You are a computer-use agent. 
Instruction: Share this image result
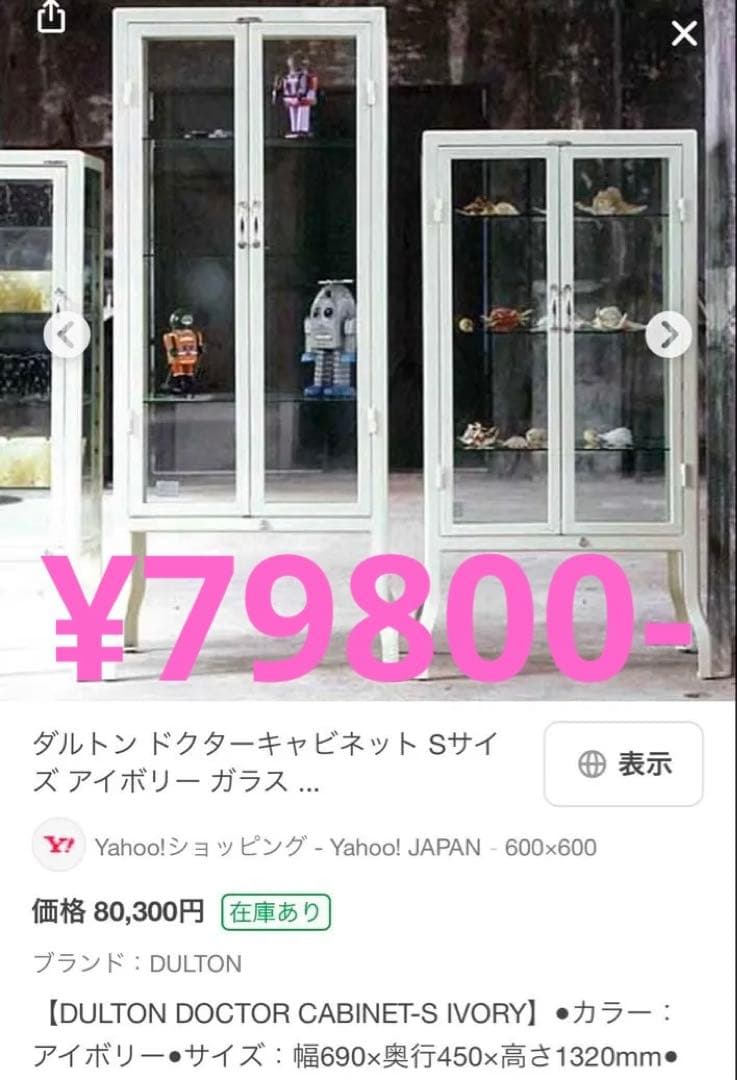51,18
